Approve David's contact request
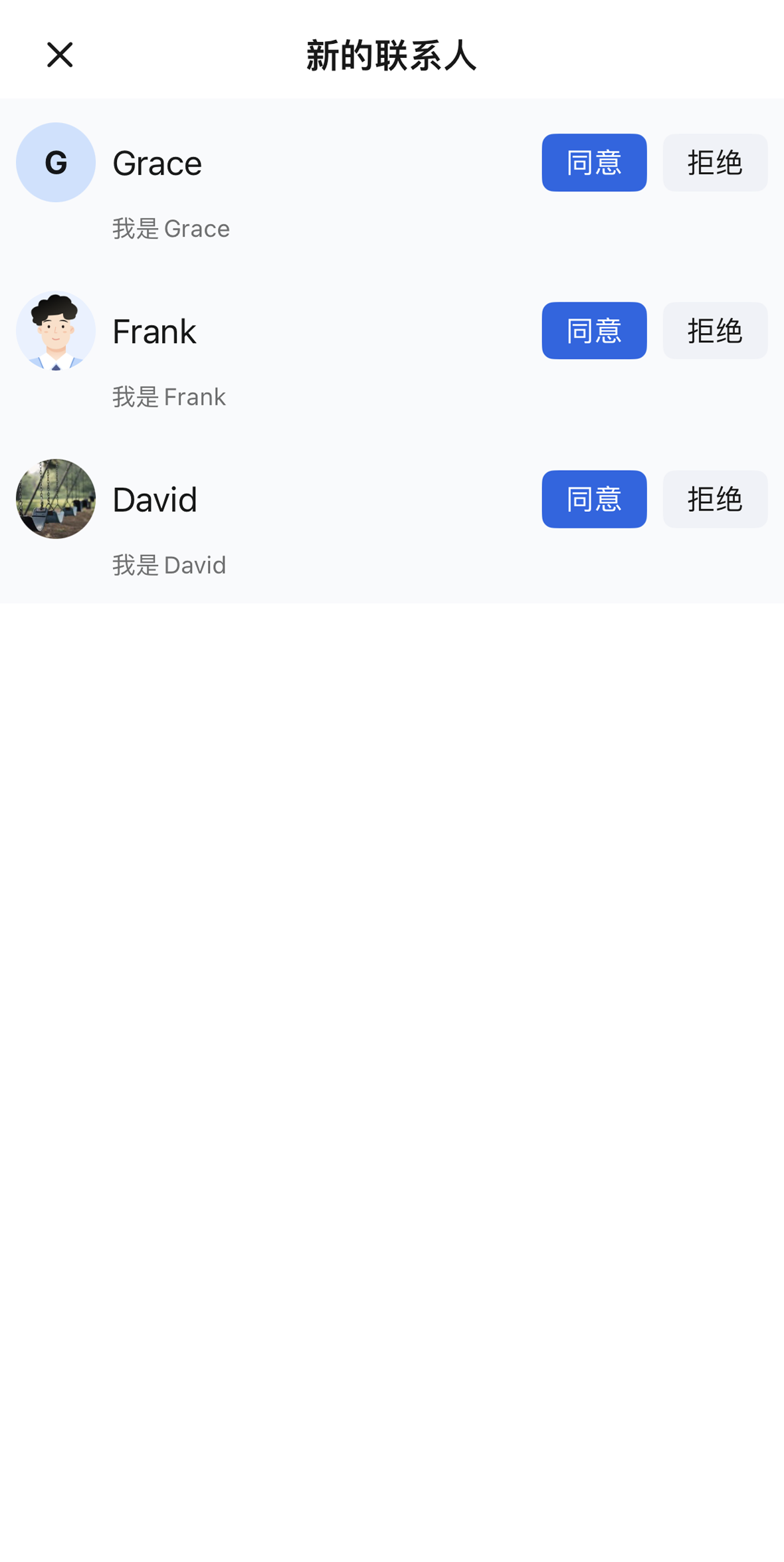The height and width of the screenshot is (1562, 784). click(593, 499)
